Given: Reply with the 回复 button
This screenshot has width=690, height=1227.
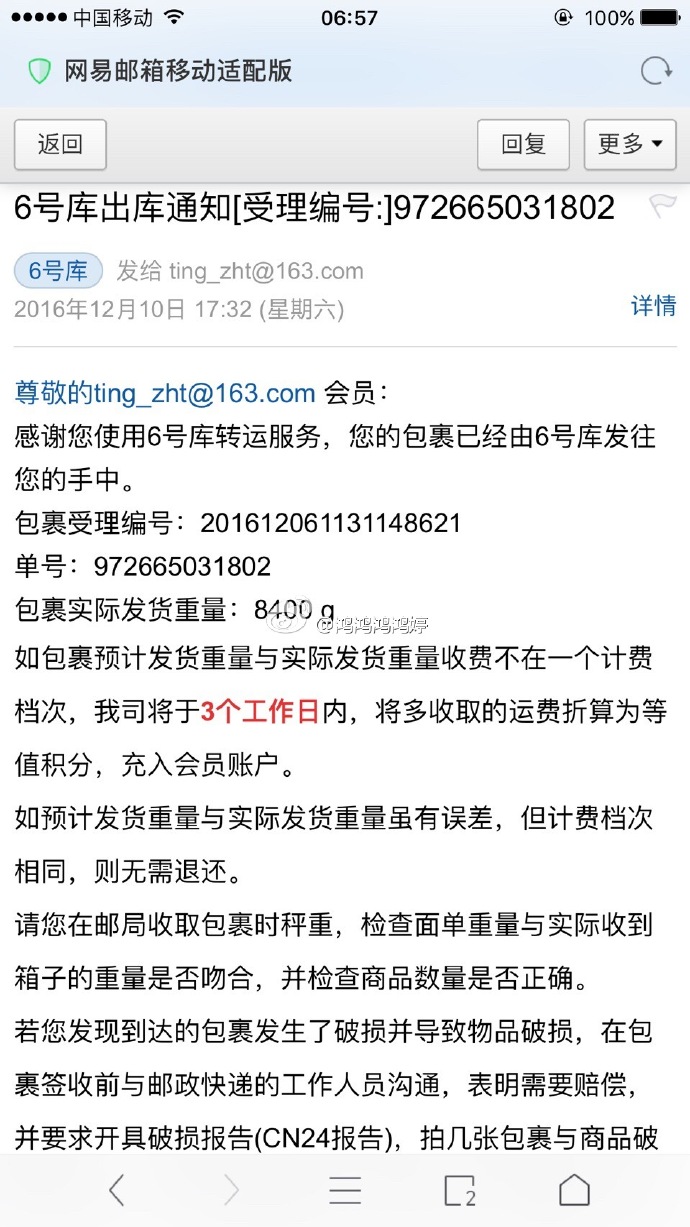Looking at the screenshot, I should pyautogui.click(x=523, y=144).
